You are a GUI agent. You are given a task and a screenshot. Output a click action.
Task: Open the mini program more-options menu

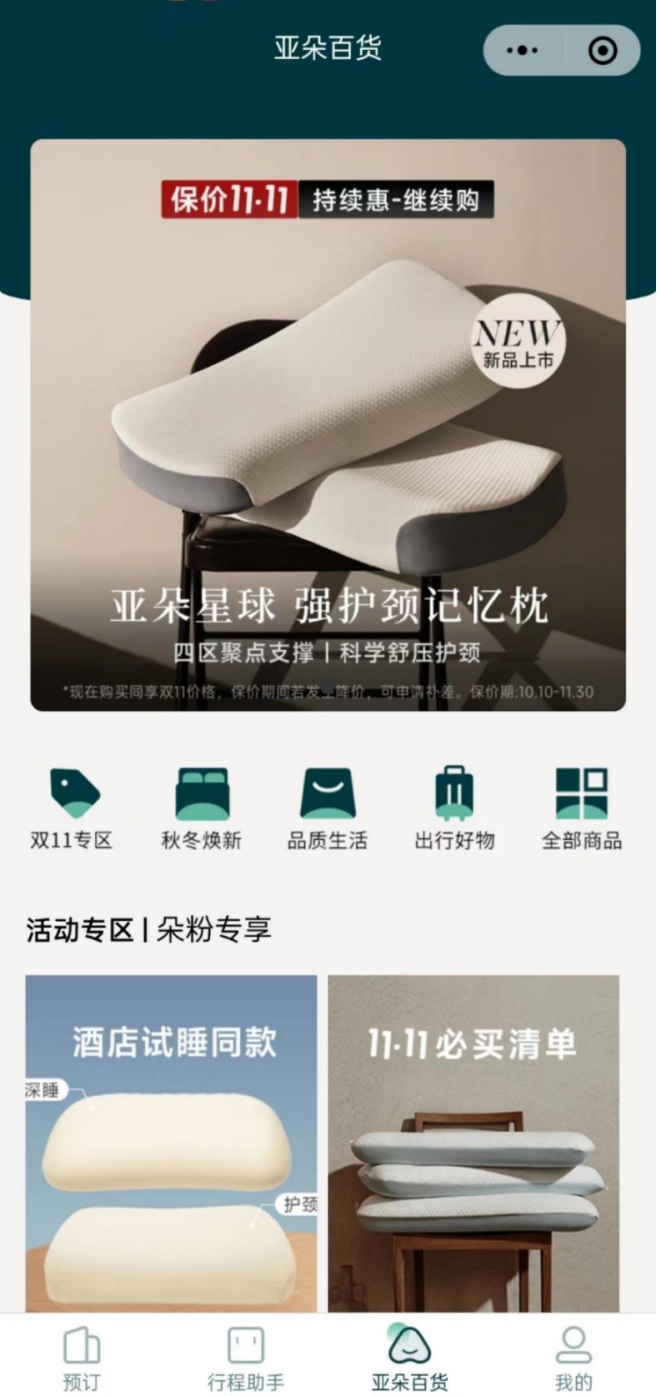(522, 51)
